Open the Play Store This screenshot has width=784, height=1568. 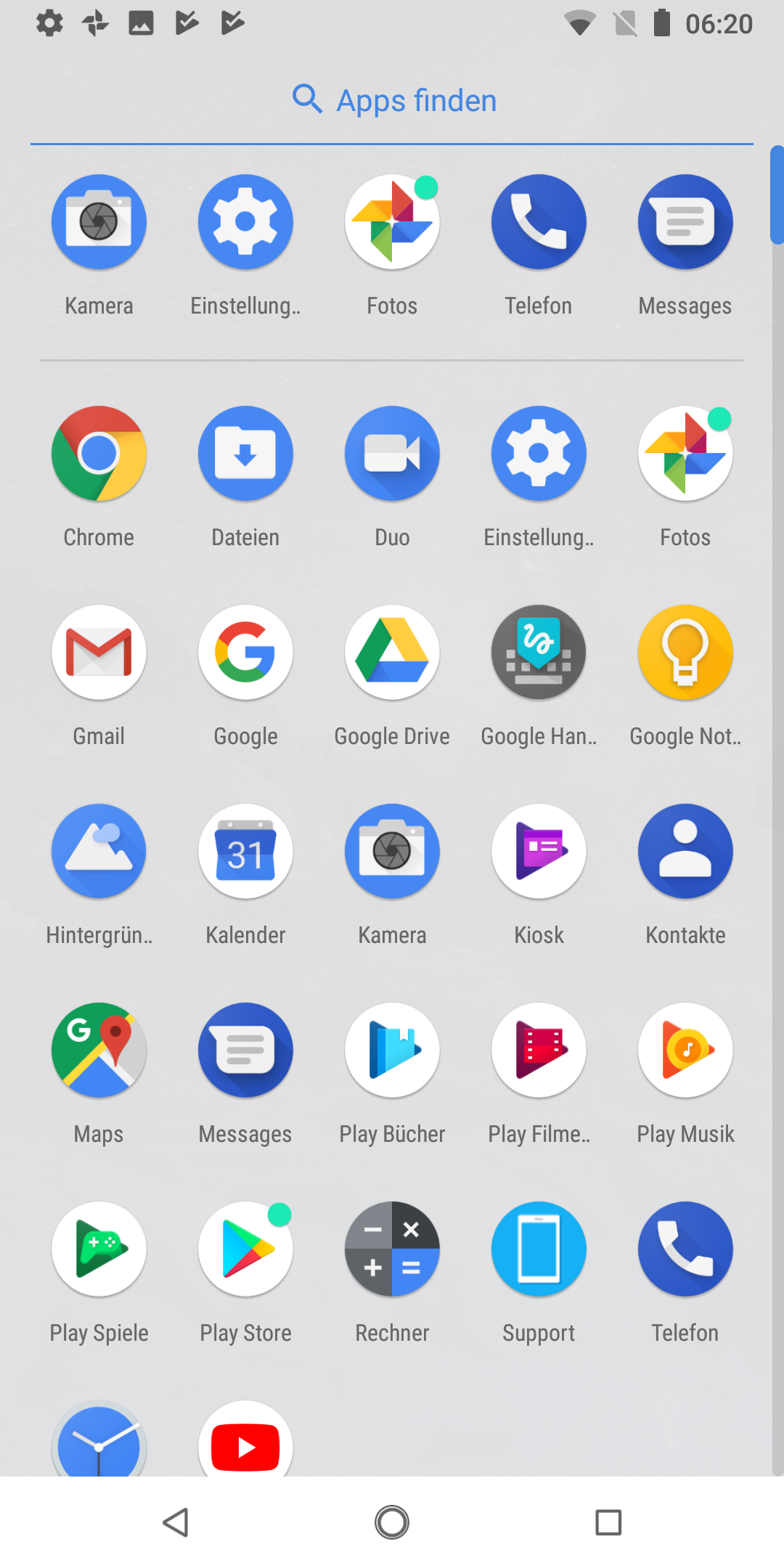coord(245,1249)
